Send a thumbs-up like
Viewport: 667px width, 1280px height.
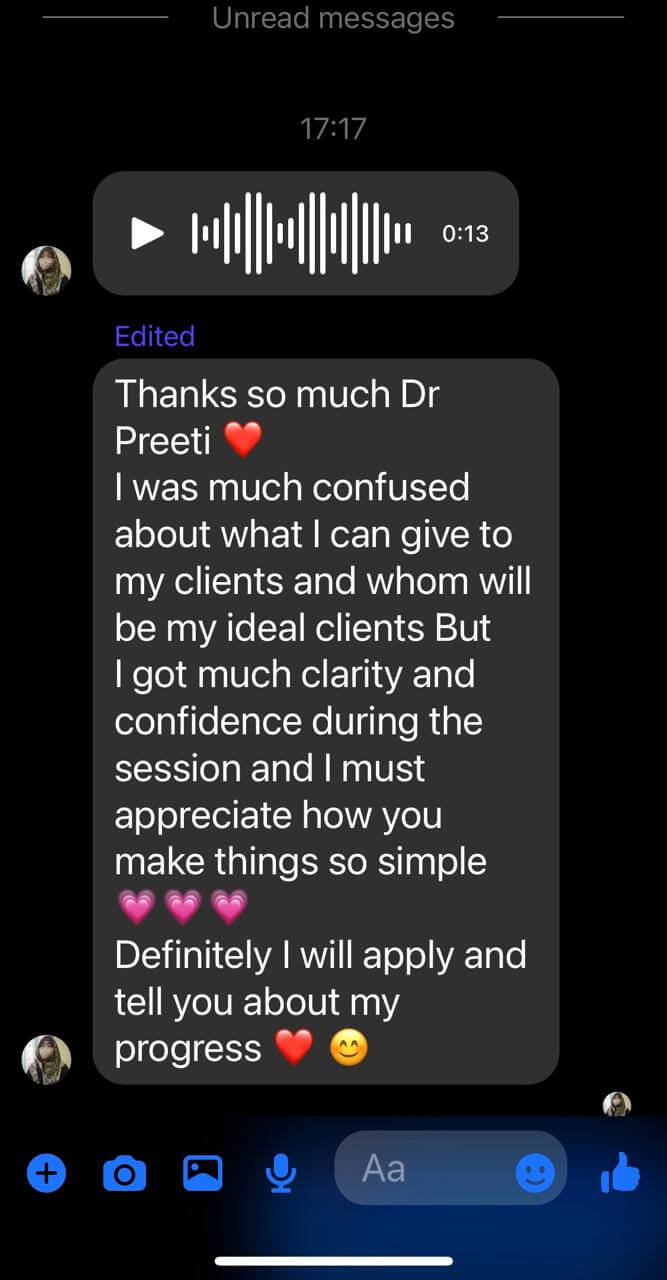[620, 1172]
